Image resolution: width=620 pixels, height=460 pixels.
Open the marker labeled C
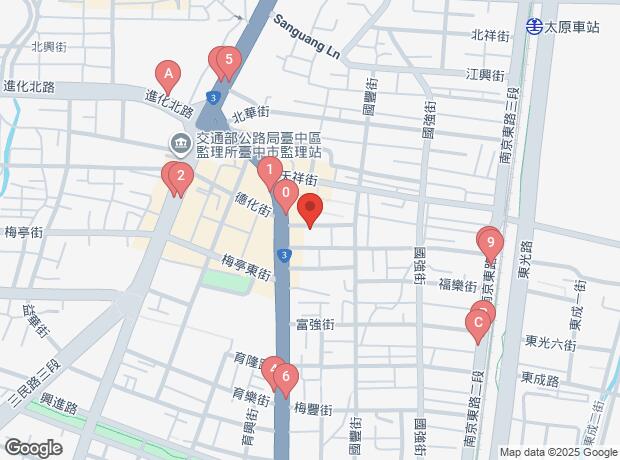478,327
